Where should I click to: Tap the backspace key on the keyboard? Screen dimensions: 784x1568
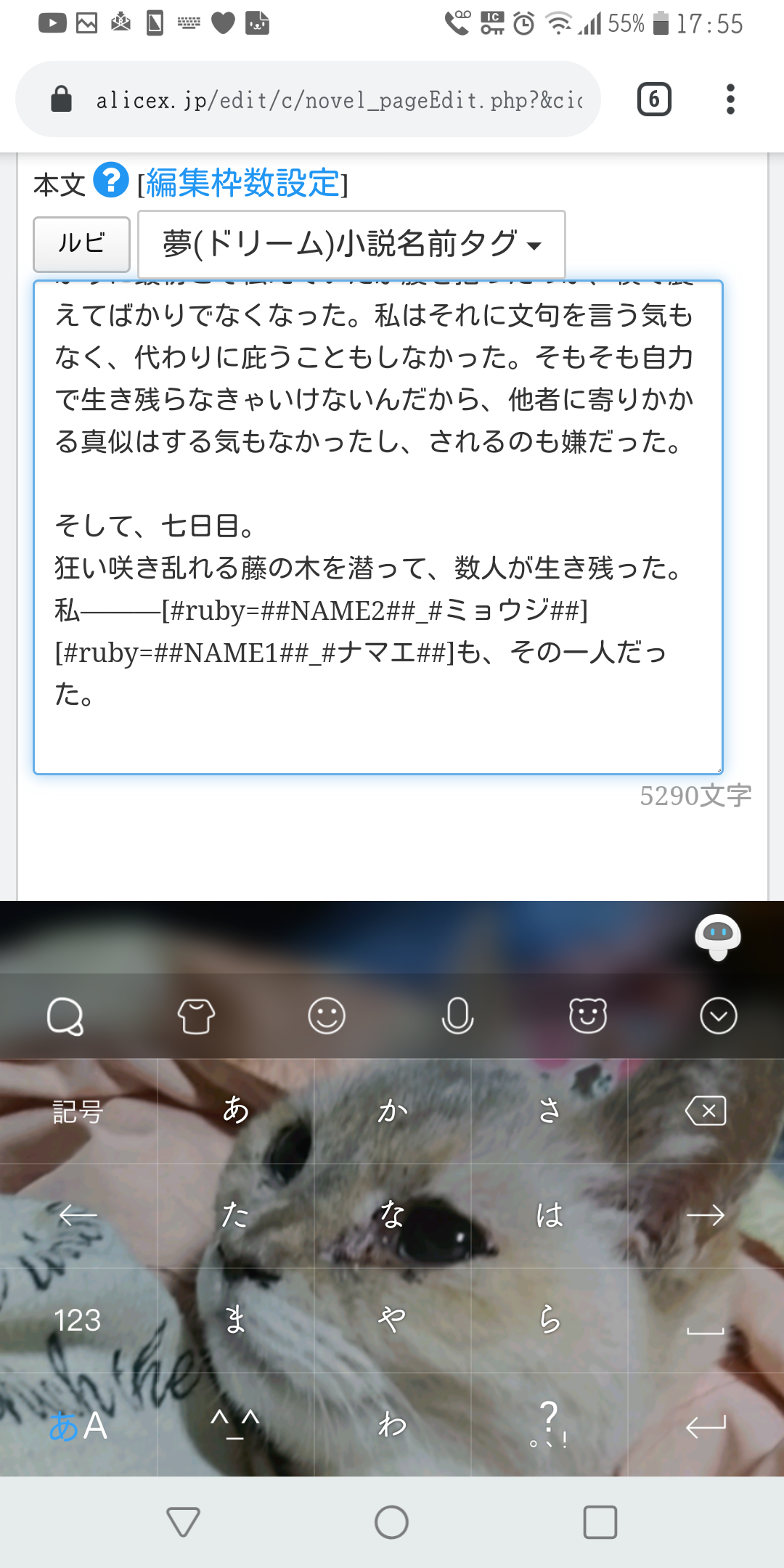[706, 1111]
